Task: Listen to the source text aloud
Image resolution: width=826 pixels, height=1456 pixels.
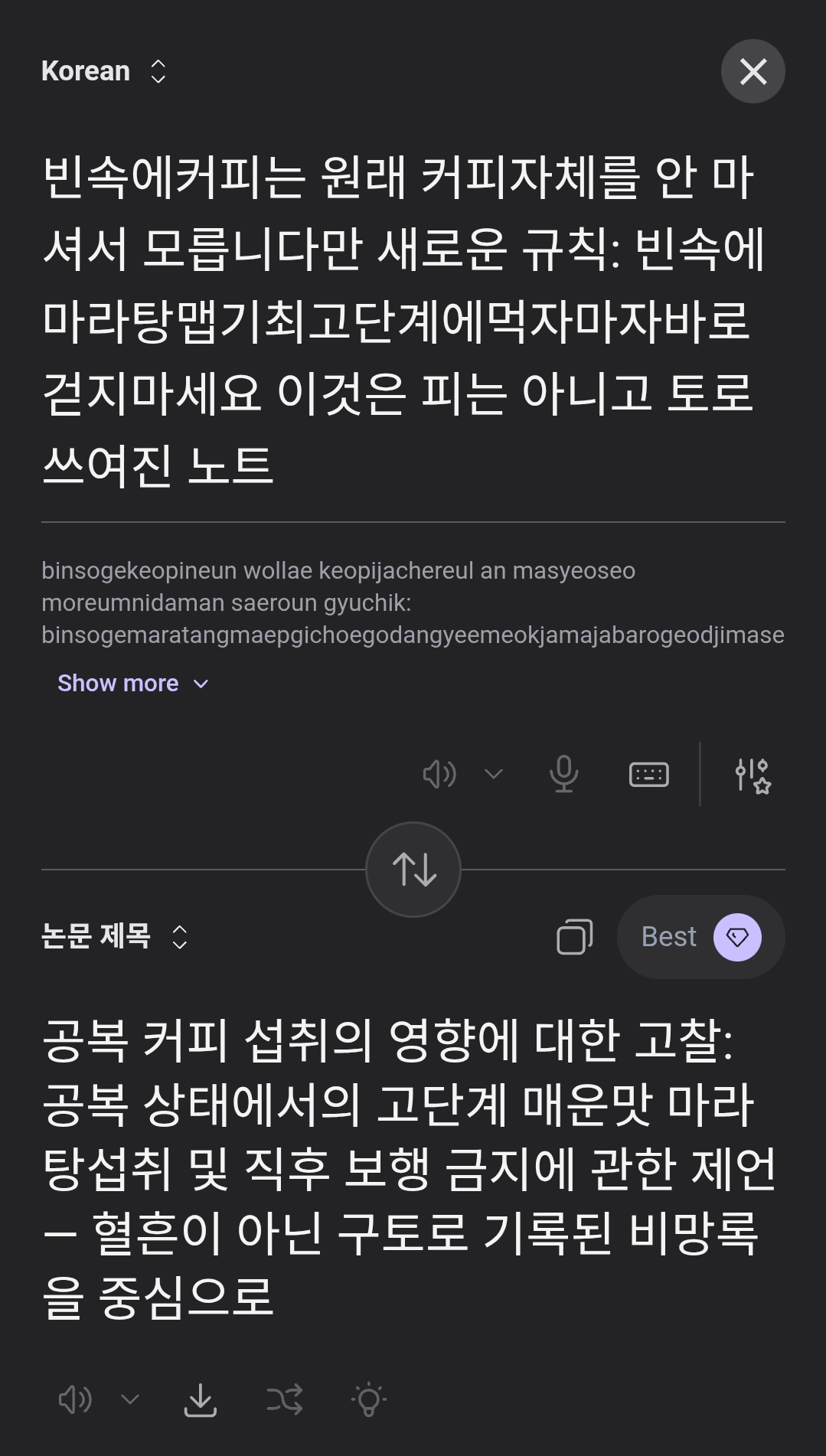Action: pos(439,775)
